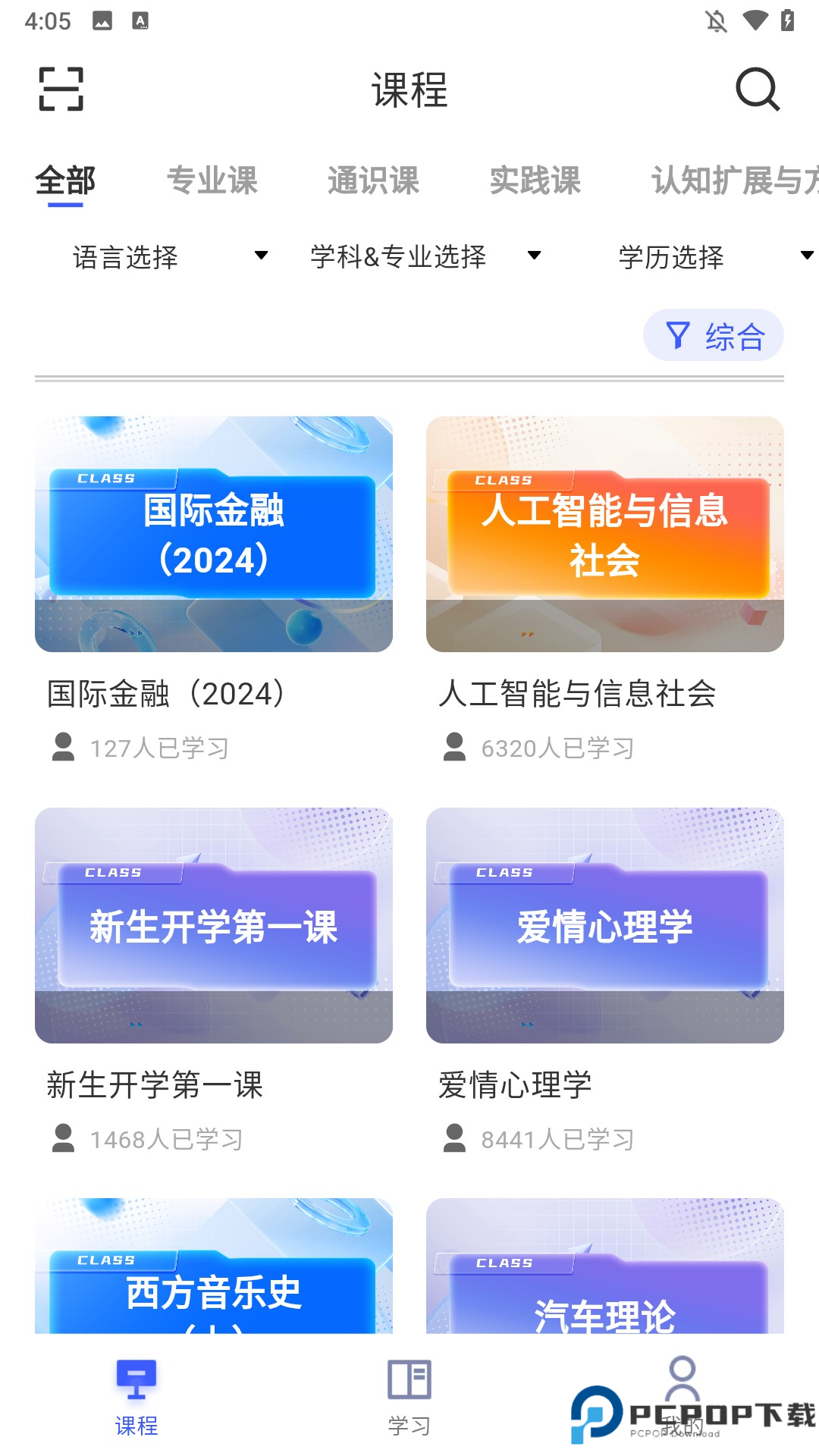Click the person icon beside 127人已学习
819x1456 pixels.
(x=64, y=747)
